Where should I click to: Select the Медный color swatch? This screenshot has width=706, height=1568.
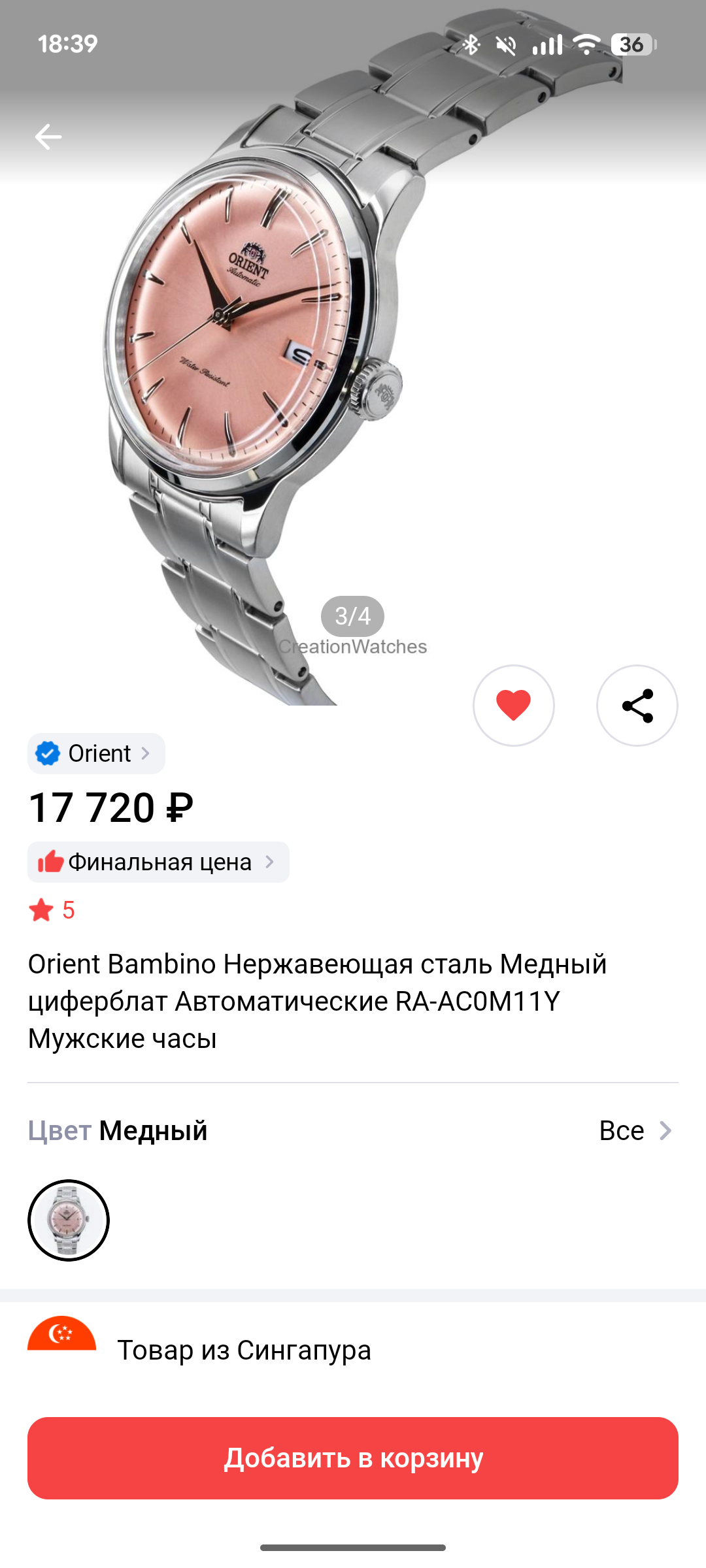click(69, 1220)
